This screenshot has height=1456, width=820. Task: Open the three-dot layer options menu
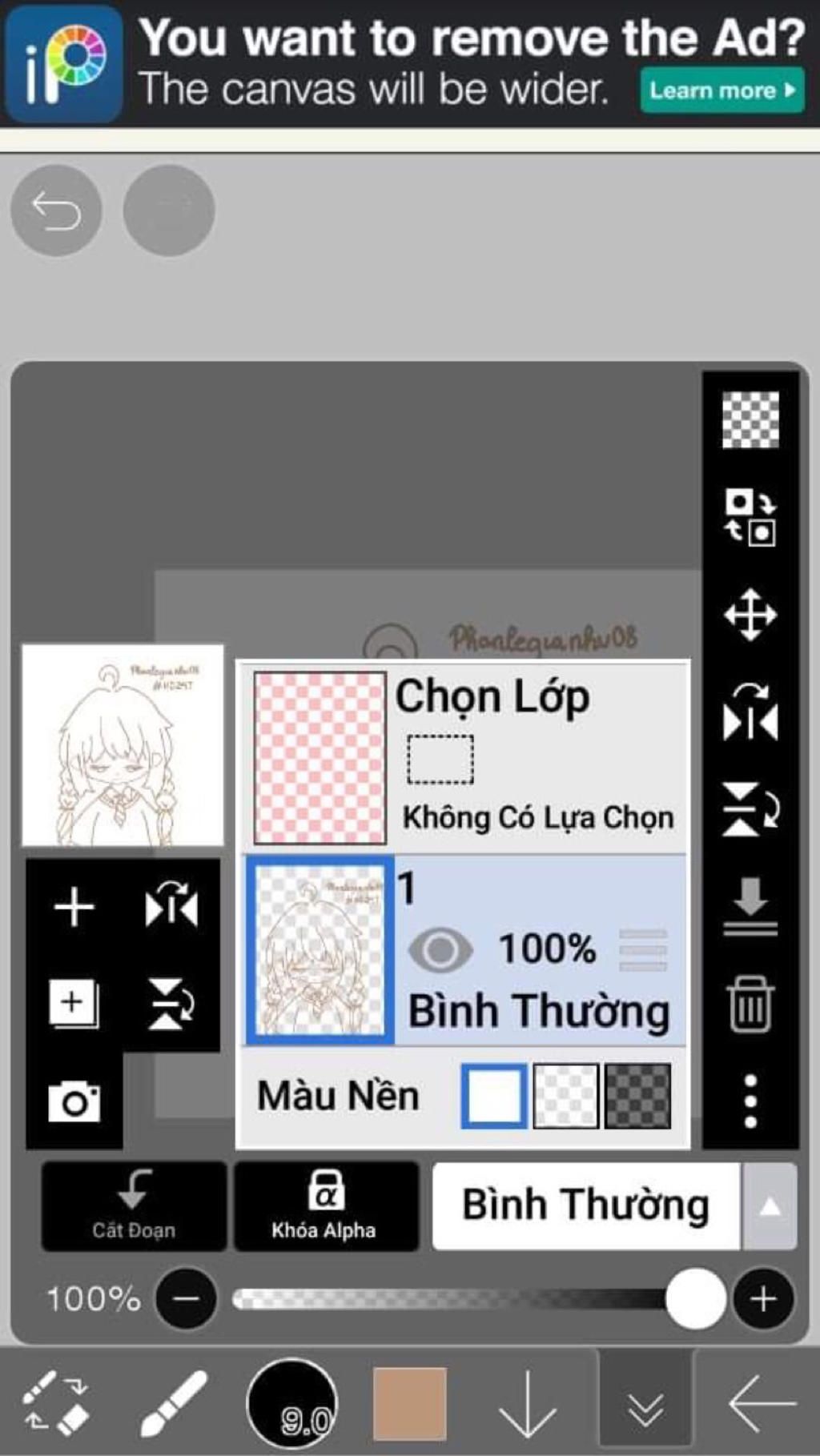tap(750, 1101)
